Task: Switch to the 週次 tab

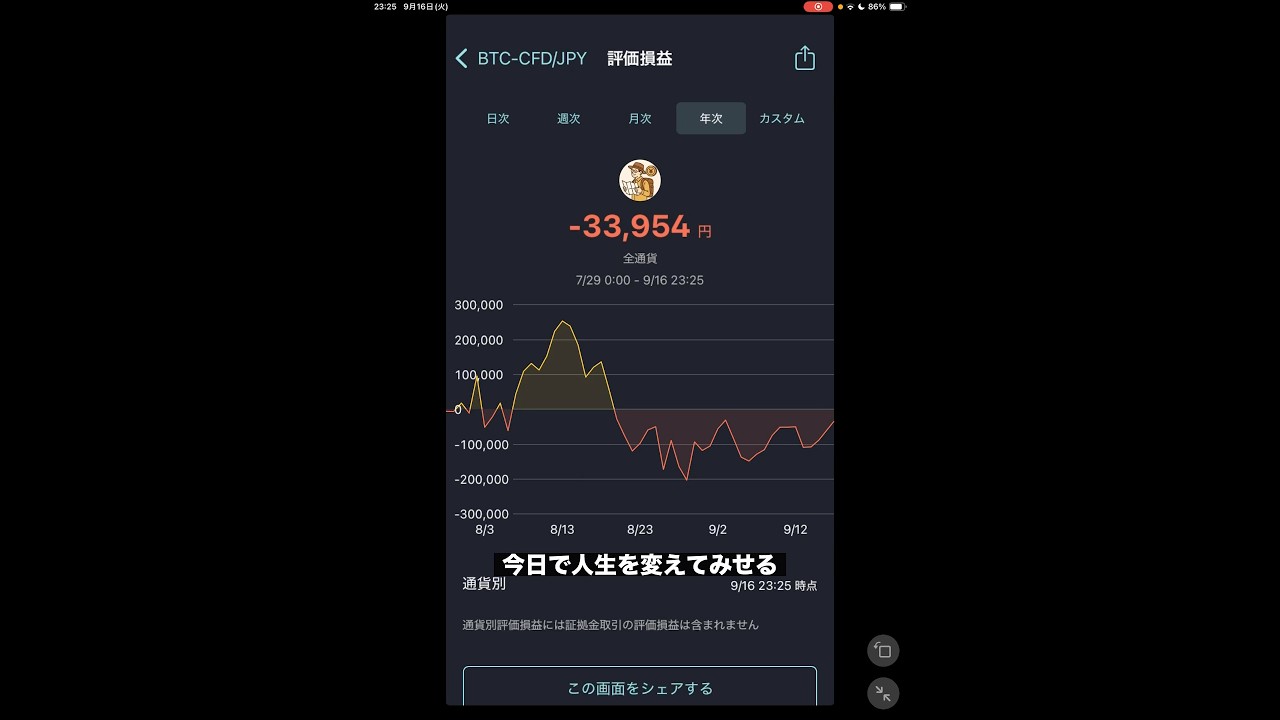Action: [569, 118]
